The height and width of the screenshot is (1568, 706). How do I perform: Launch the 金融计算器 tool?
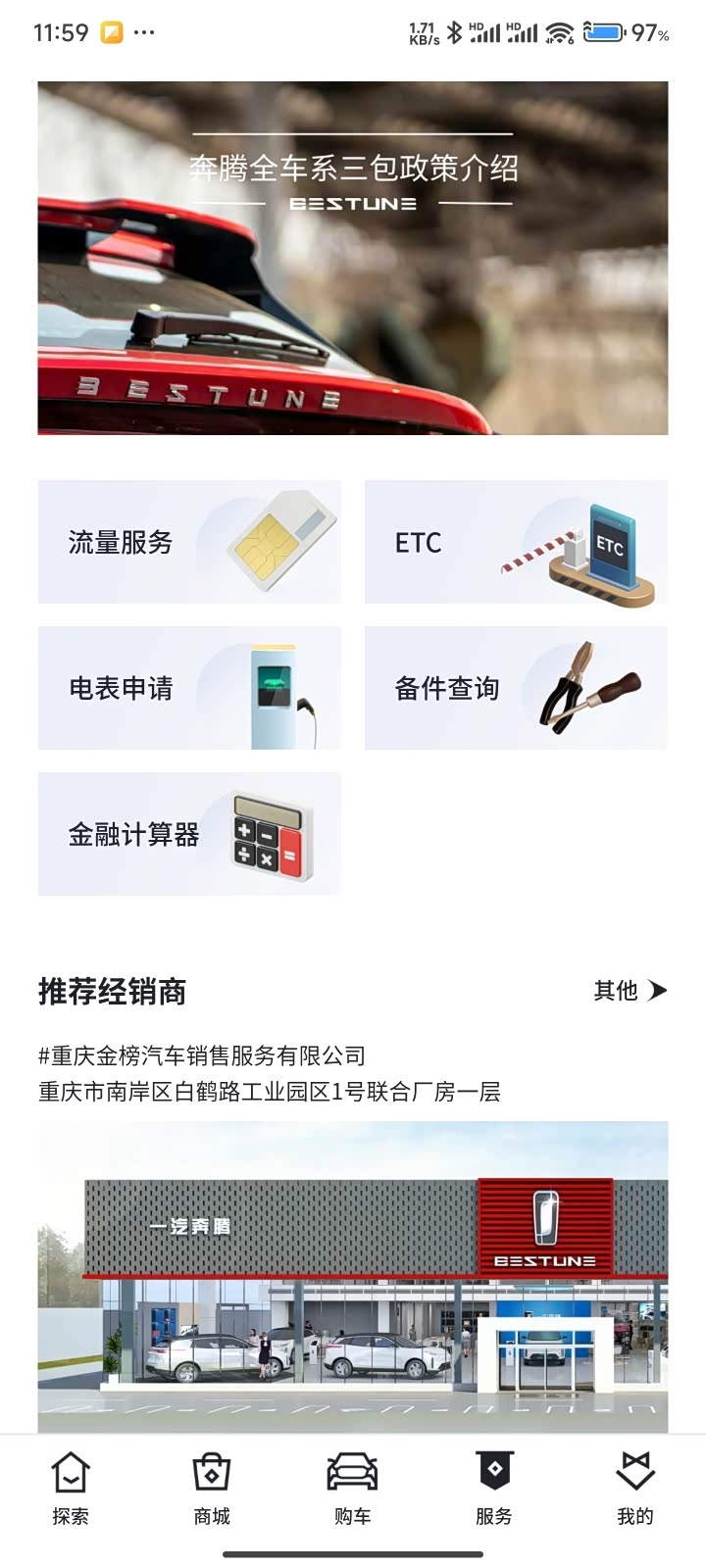pyautogui.click(x=189, y=834)
